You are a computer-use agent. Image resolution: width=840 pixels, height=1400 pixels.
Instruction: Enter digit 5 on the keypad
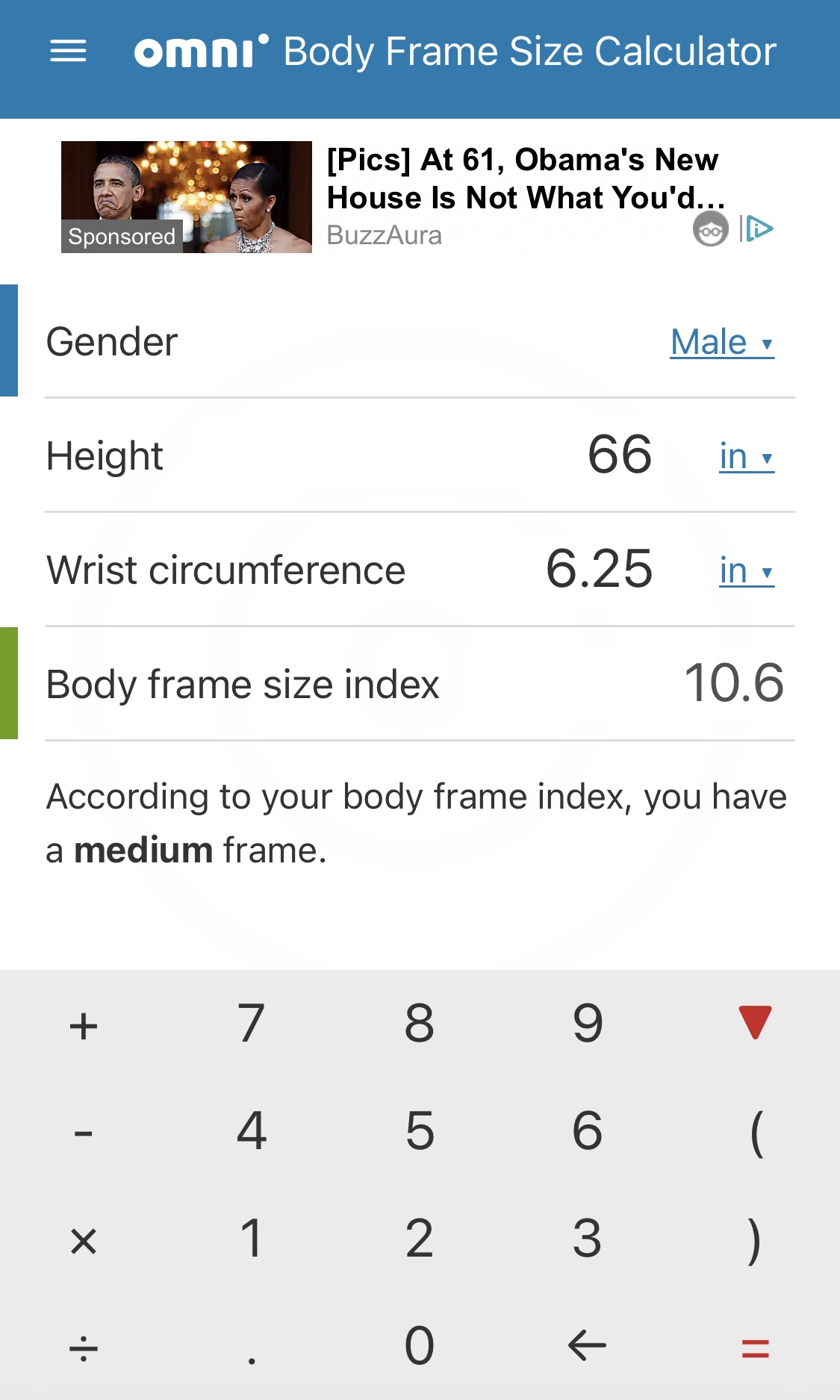420,1130
